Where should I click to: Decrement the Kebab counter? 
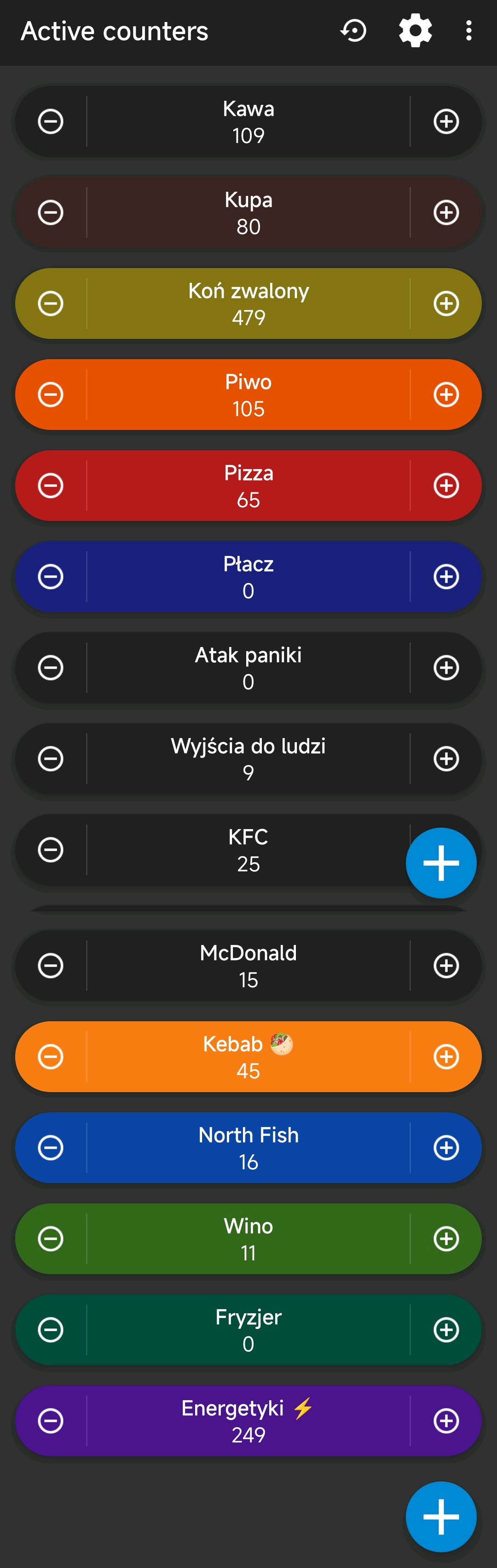click(x=51, y=1057)
